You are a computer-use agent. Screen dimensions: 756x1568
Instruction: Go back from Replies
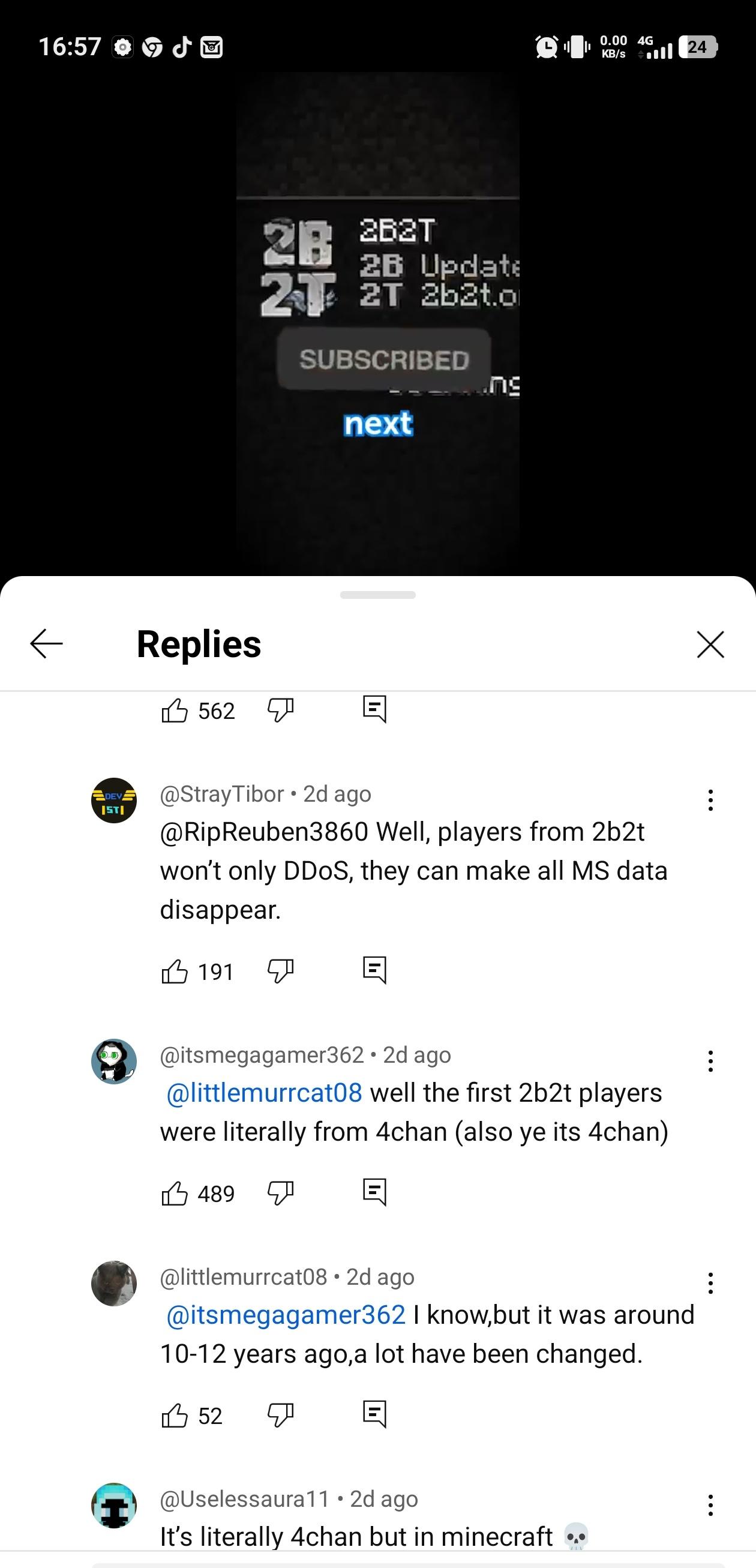point(46,644)
